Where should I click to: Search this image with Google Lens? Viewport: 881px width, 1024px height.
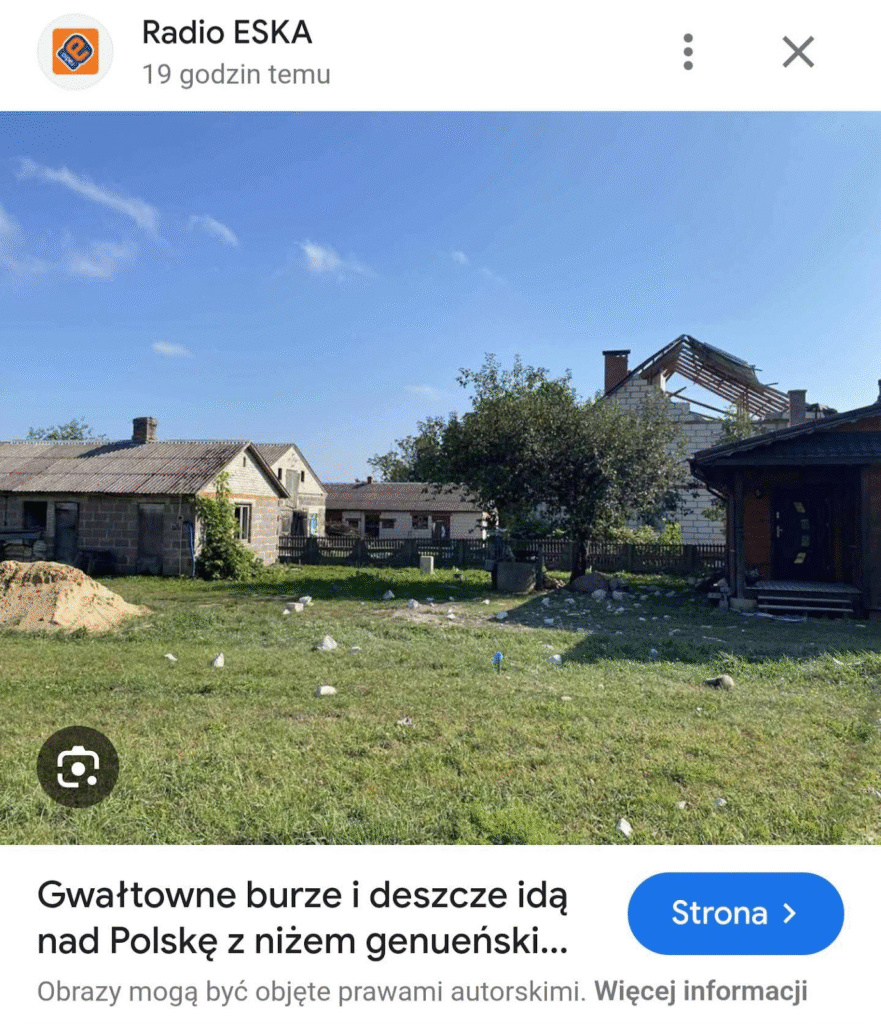[x=77, y=767]
